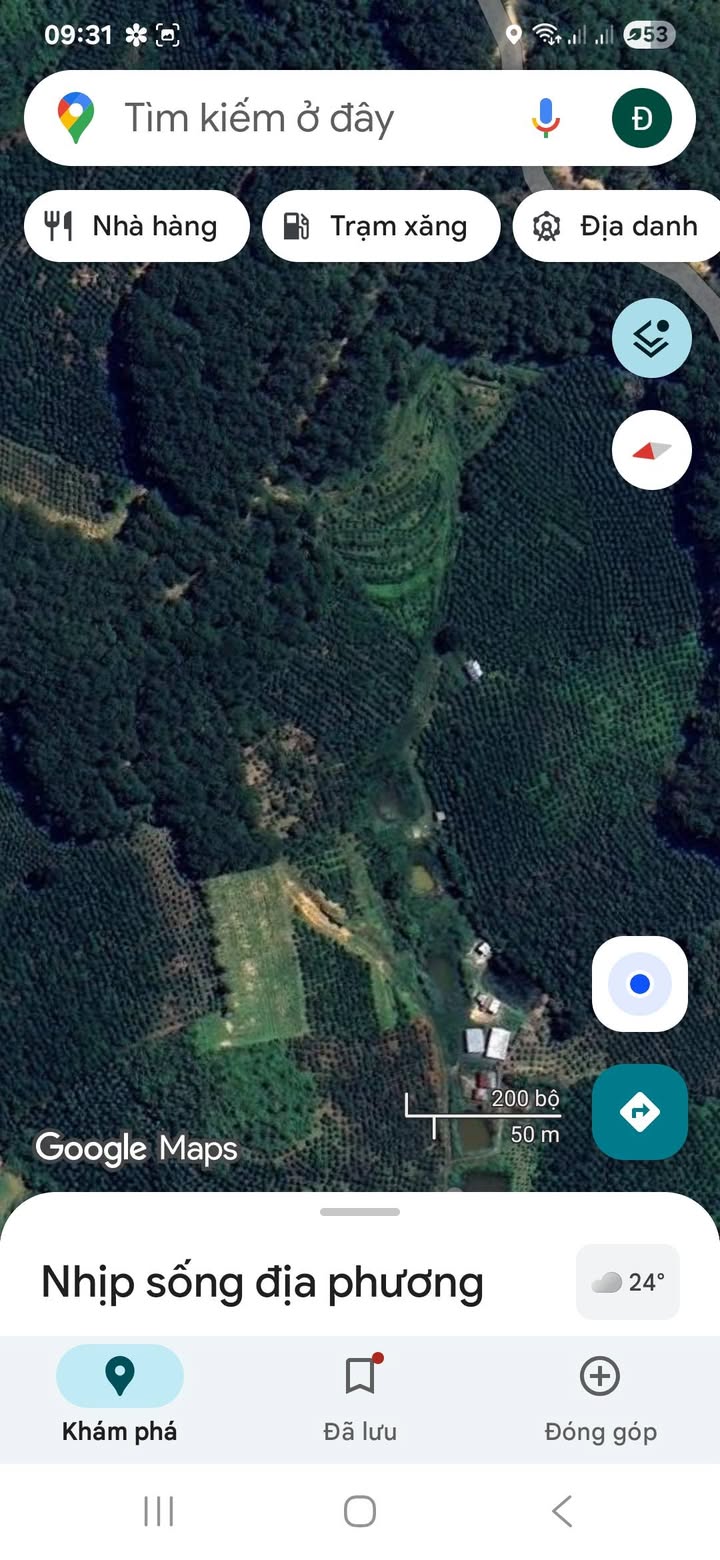Filter by "Trạm xăng" chip

[x=380, y=226]
